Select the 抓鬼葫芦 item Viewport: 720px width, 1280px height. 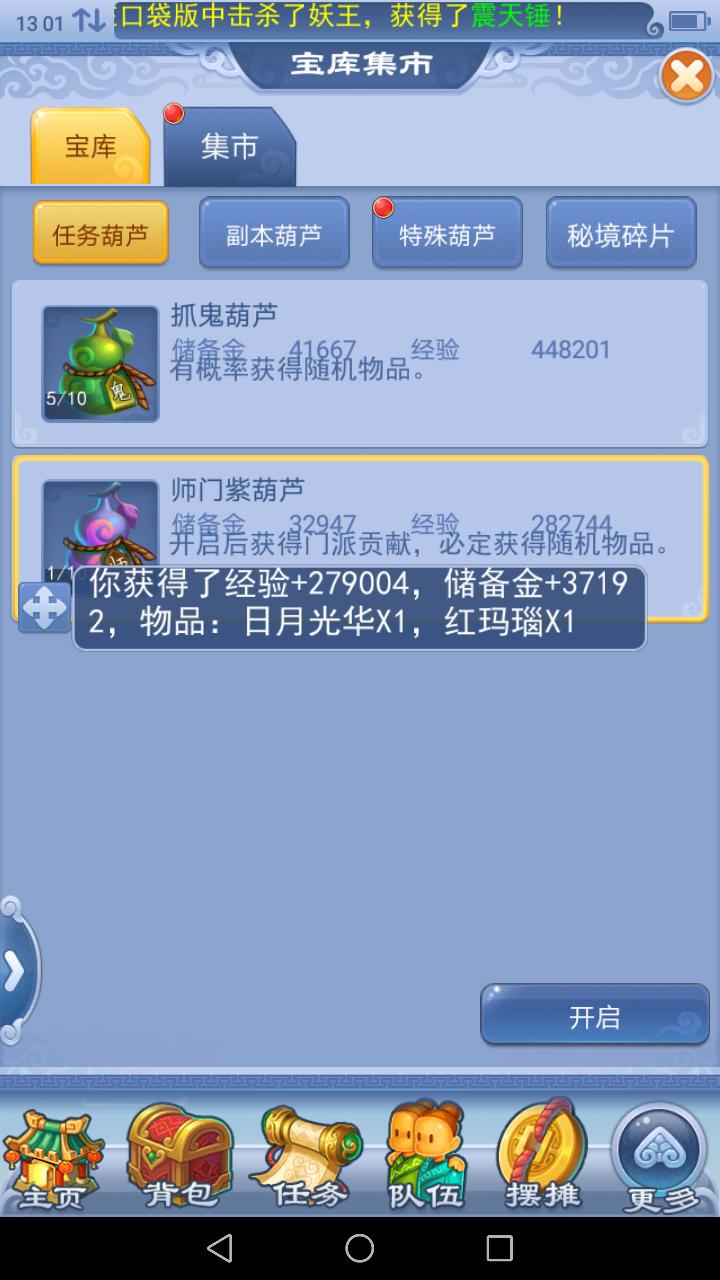point(360,364)
